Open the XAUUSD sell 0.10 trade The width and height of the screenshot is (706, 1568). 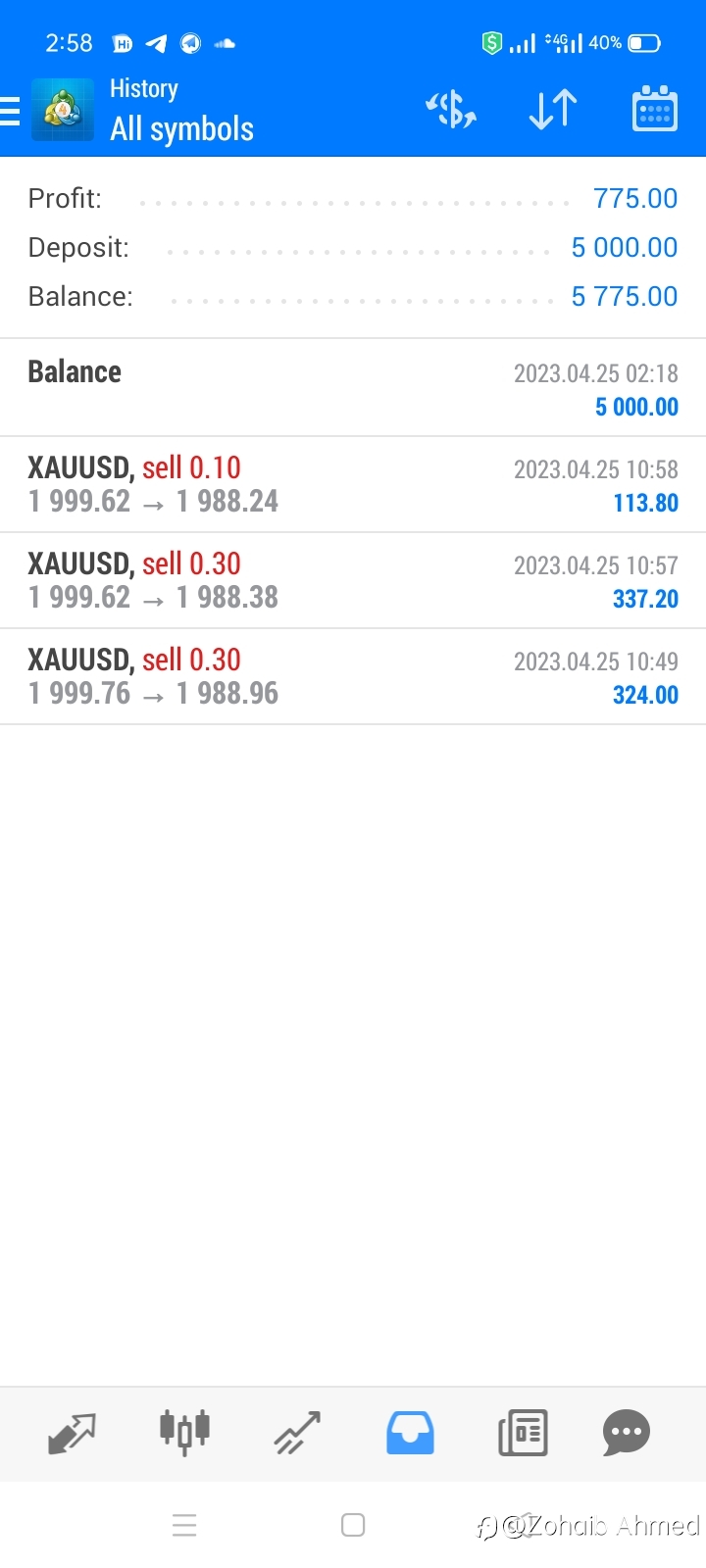point(353,484)
